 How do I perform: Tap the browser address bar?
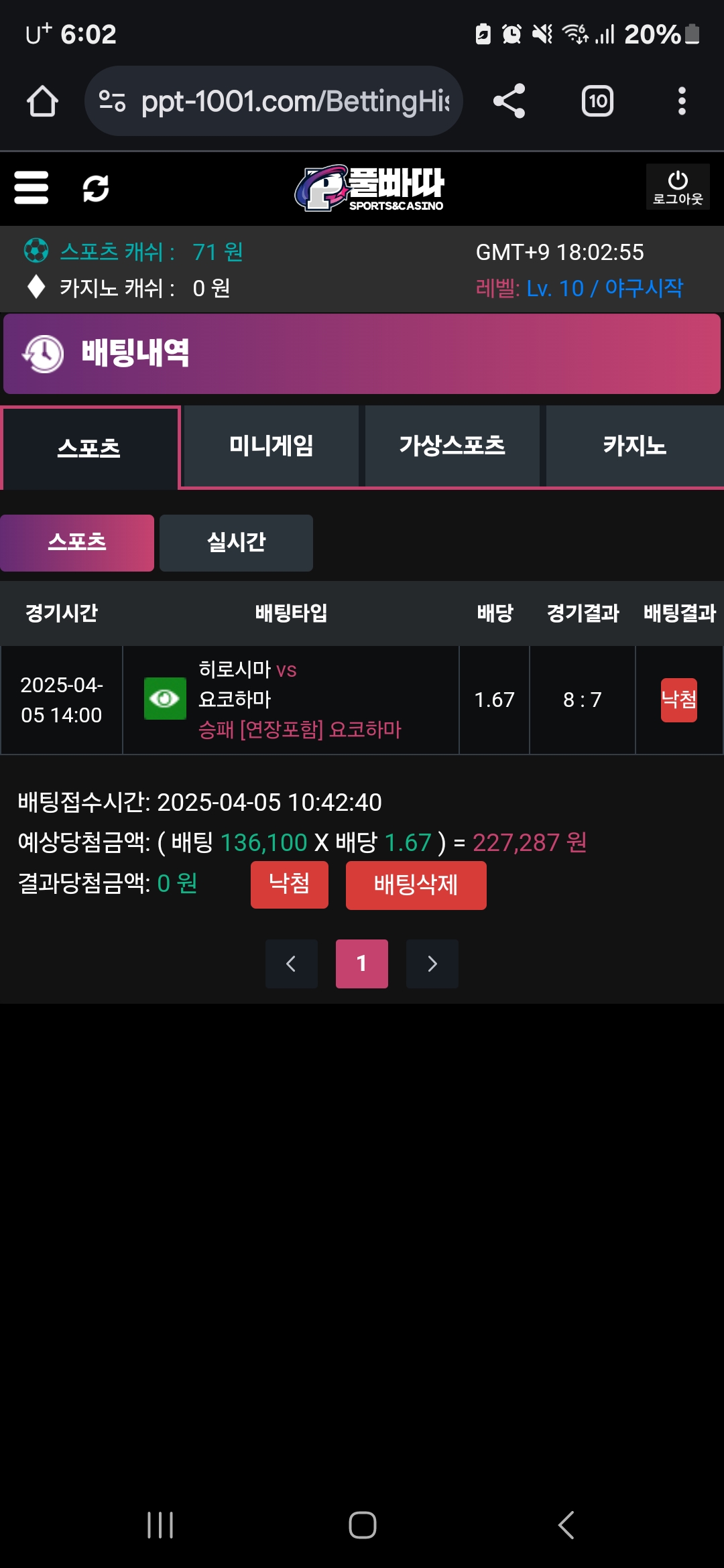coord(274,101)
